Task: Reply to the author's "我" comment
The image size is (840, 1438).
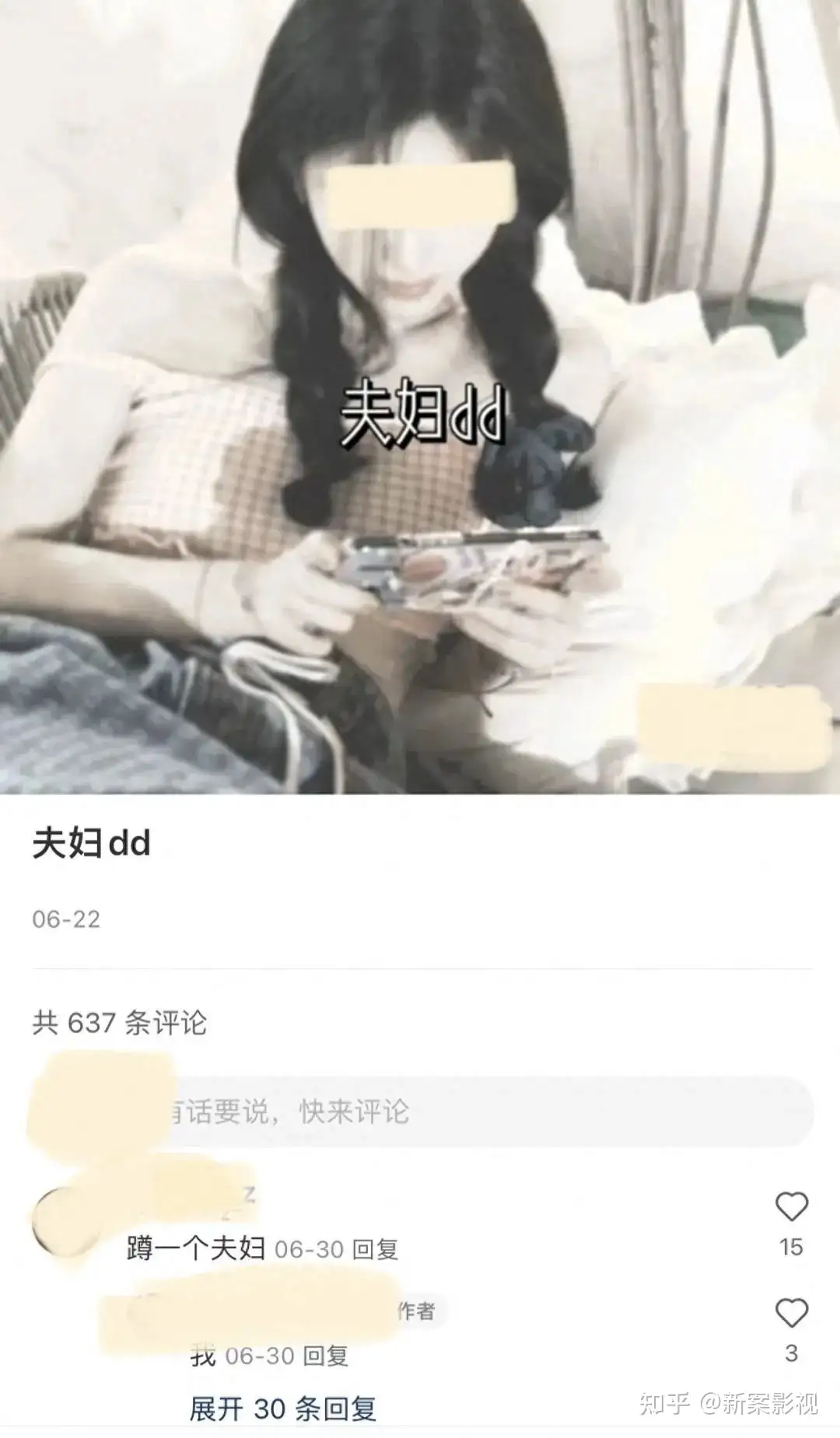Action: 325,1356
